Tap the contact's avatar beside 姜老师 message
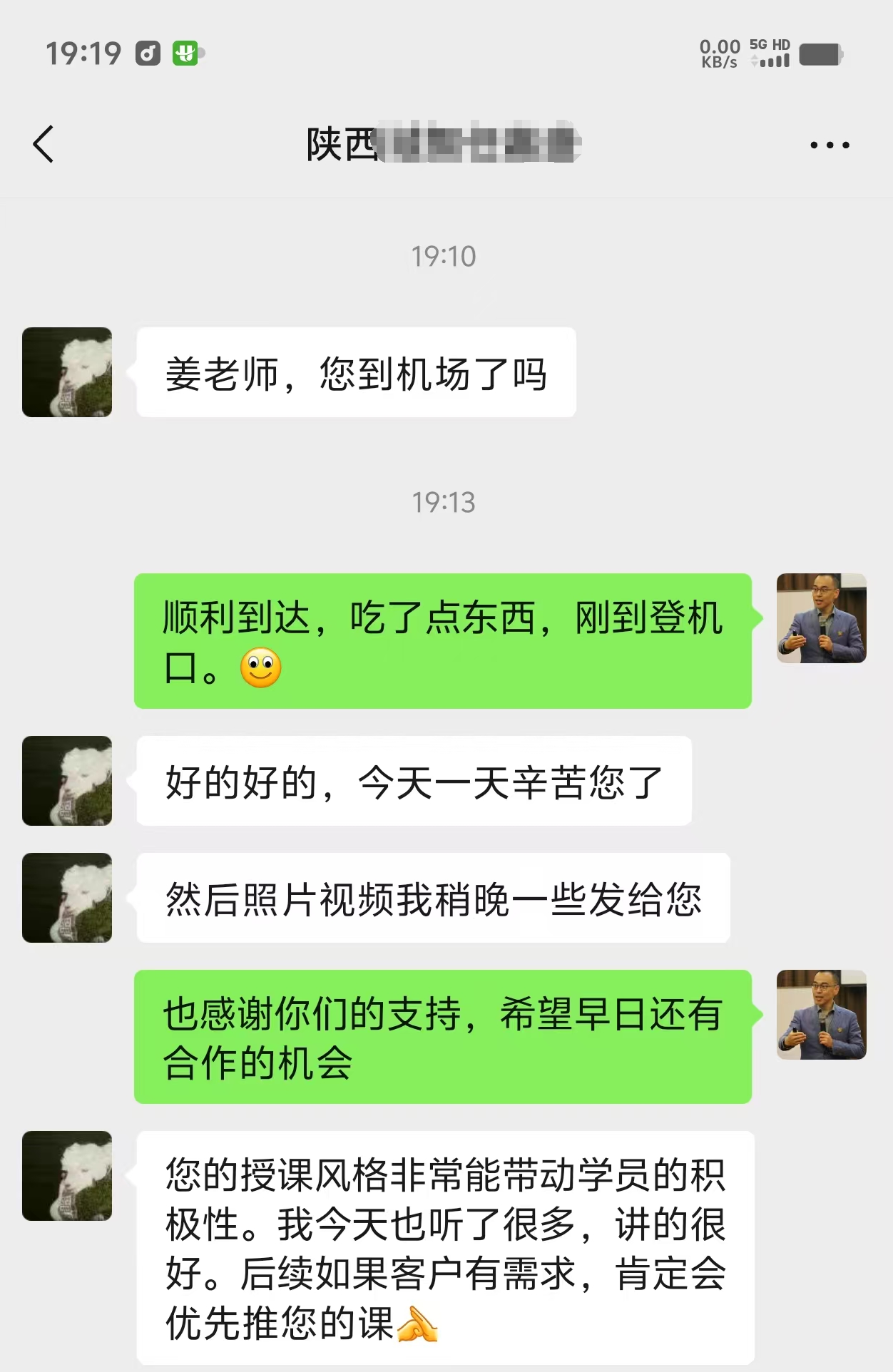The image size is (893, 1372). pos(67,372)
